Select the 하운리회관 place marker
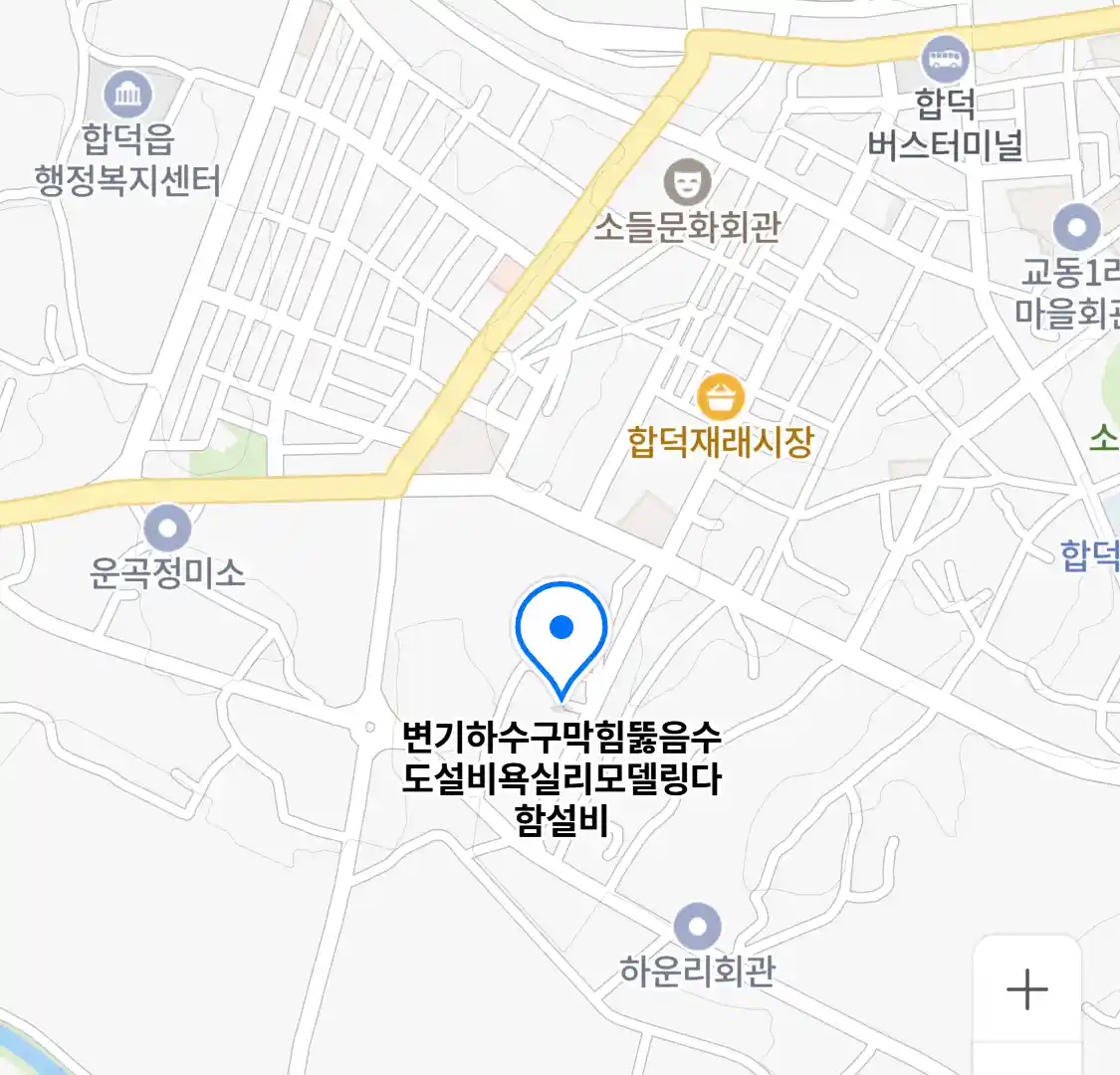The height and width of the screenshot is (1075, 1120). (x=697, y=928)
